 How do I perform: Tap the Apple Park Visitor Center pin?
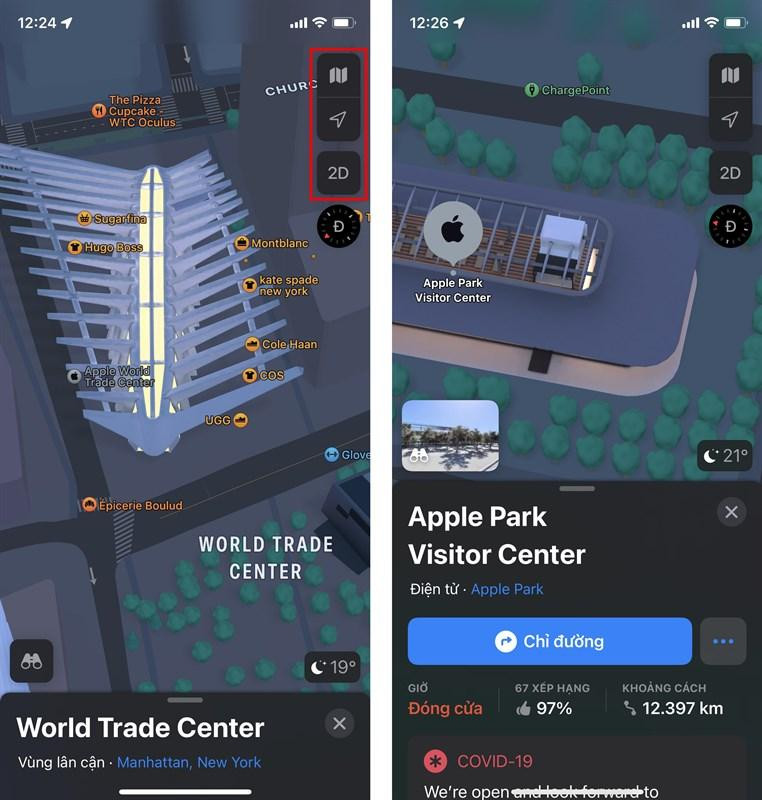pos(453,233)
